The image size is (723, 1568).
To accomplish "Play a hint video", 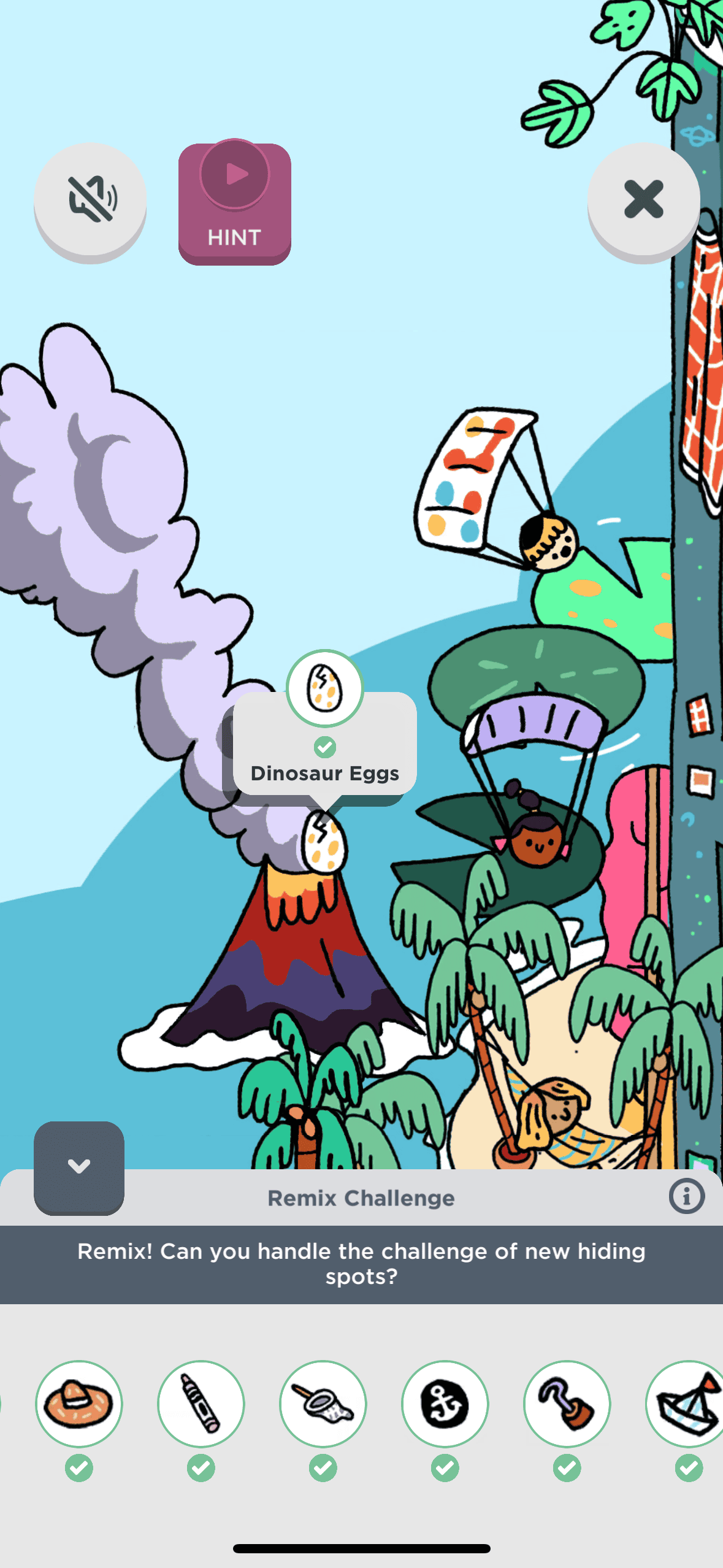I will (234, 202).
